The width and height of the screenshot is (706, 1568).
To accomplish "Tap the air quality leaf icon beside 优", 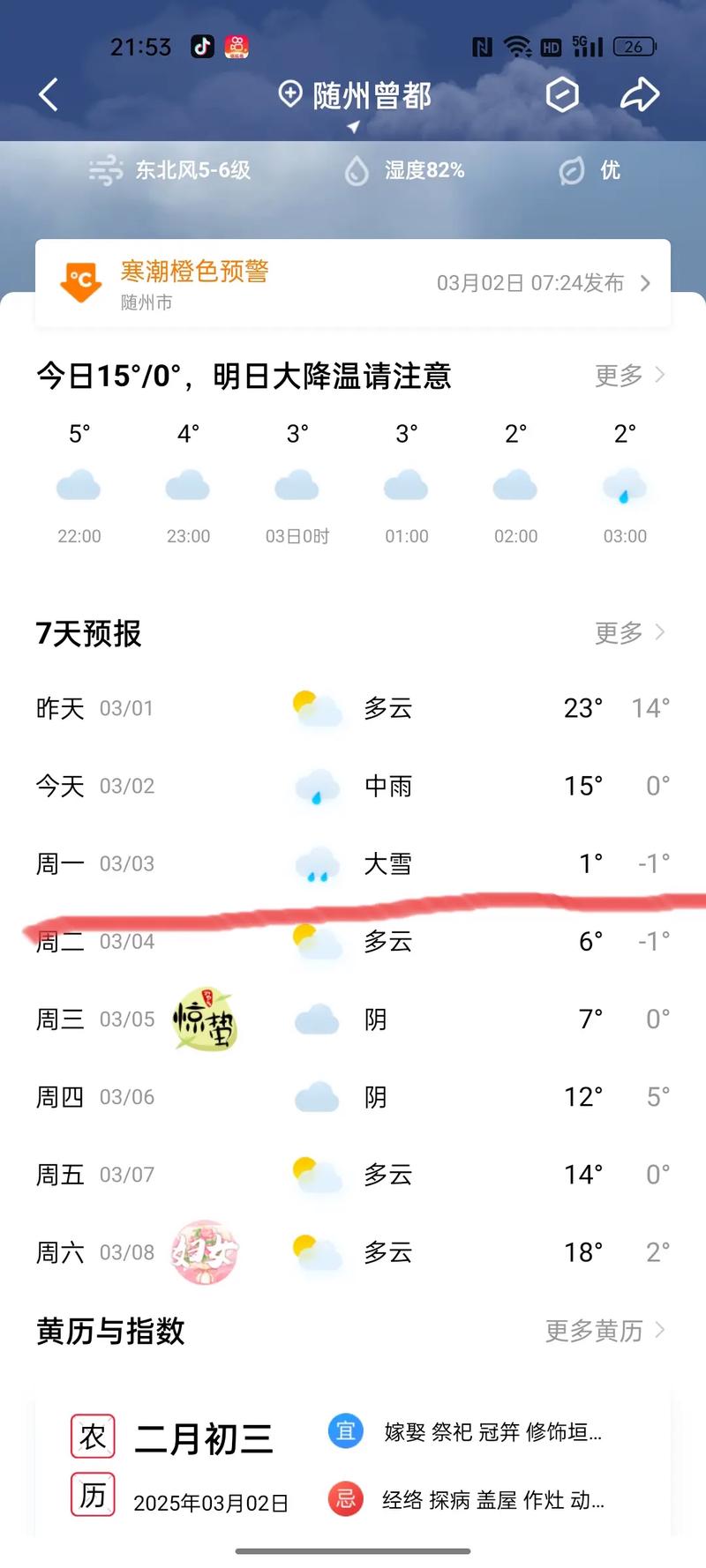I will (x=574, y=170).
